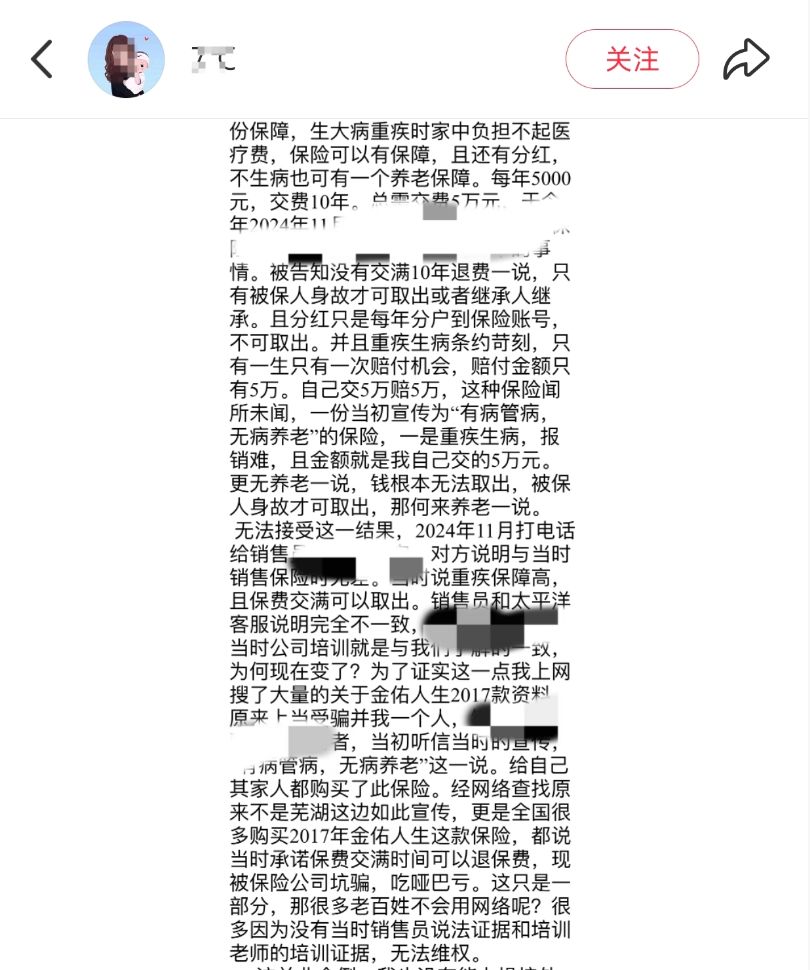
Task: Open the post's long text image
Action: coord(402,540)
